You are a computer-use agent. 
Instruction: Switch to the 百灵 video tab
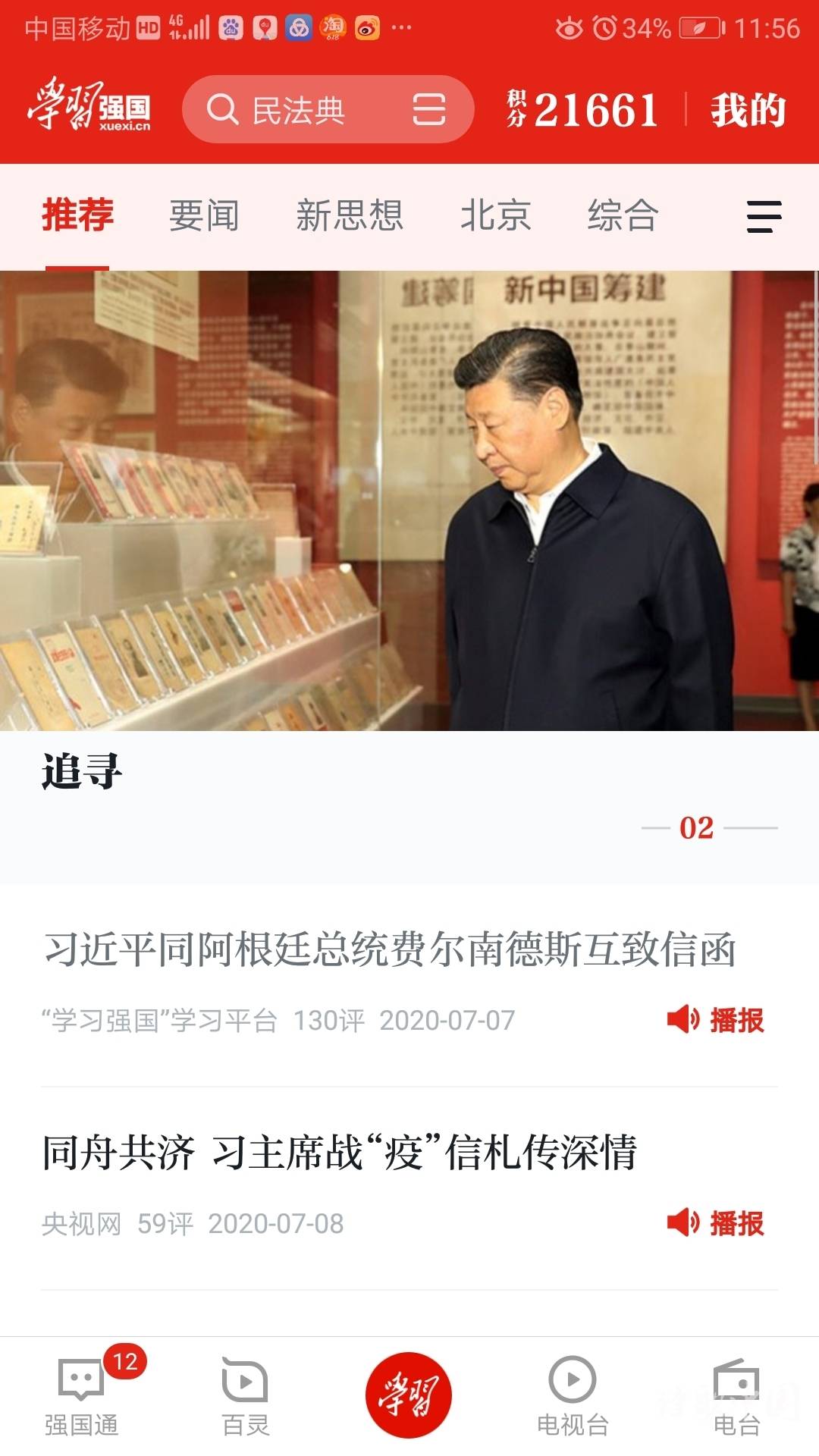tap(246, 1396)
